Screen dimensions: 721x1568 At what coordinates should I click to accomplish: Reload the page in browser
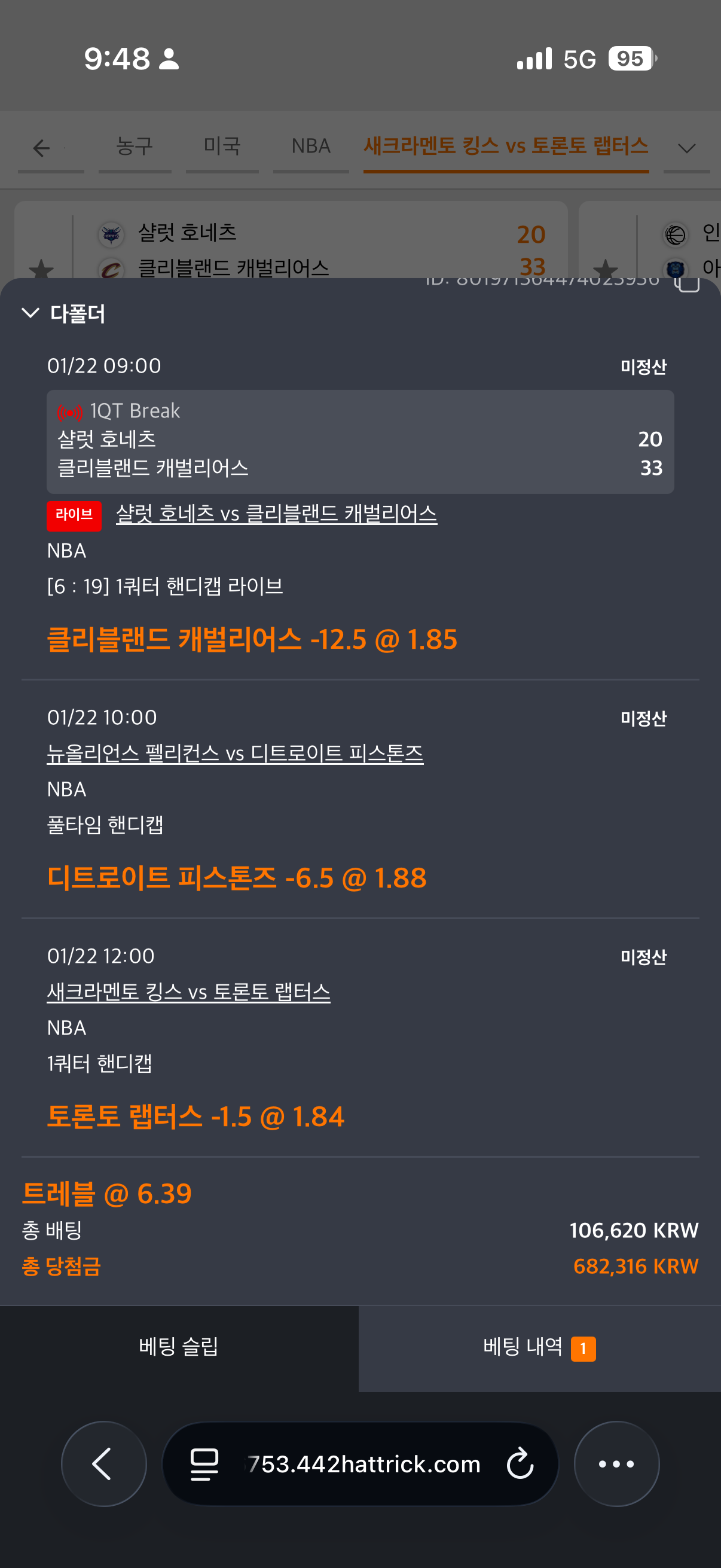pos(520,1463)
